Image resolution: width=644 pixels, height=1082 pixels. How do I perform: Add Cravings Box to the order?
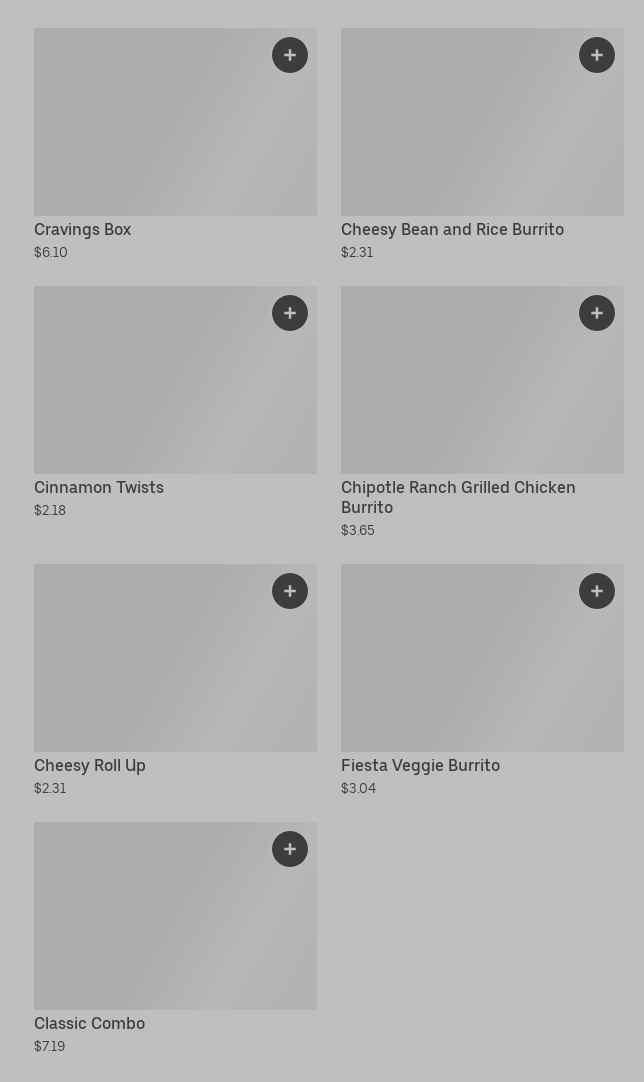click(290, 55)
